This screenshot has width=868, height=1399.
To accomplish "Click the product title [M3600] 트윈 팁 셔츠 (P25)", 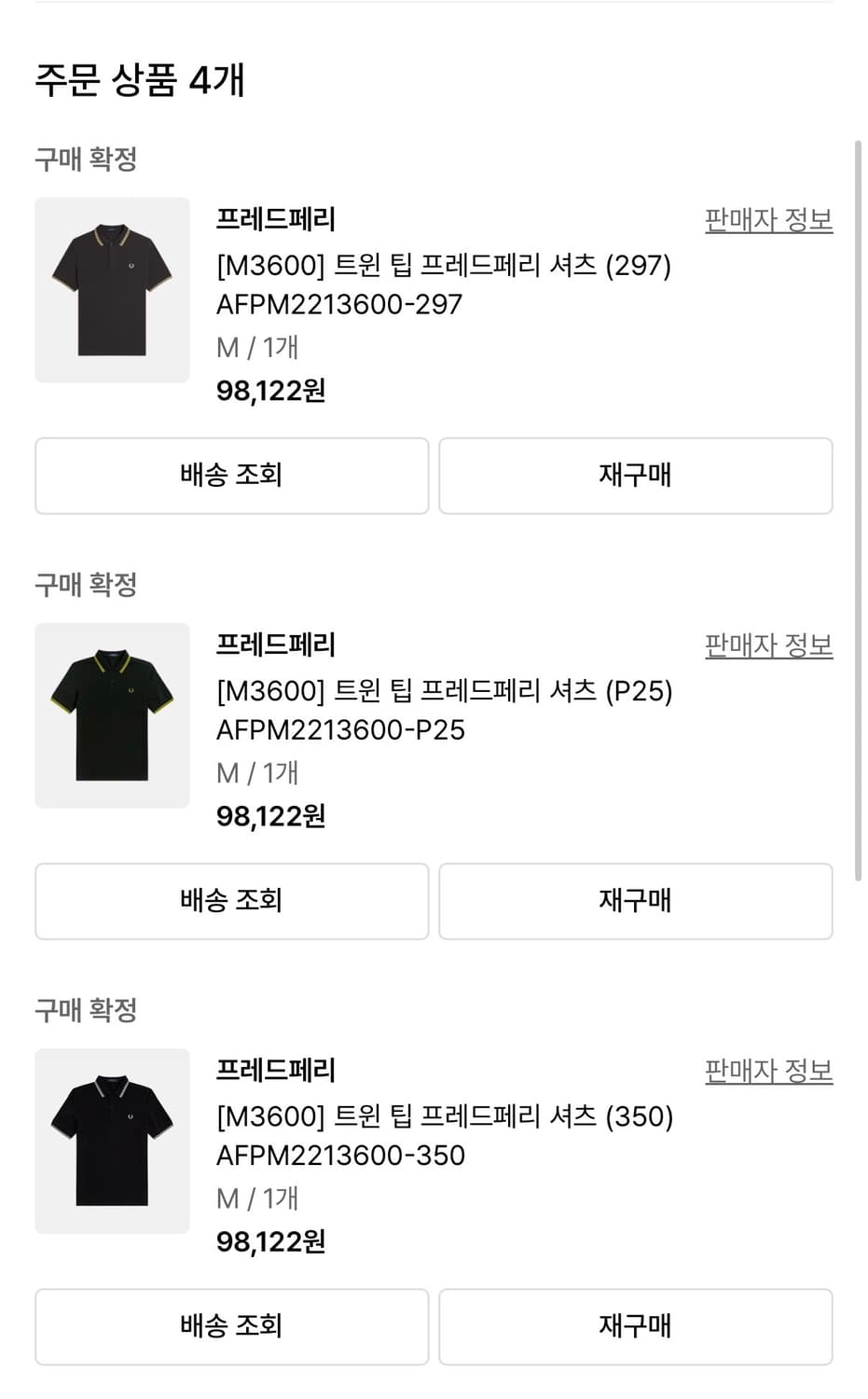I will coord(444,691).
